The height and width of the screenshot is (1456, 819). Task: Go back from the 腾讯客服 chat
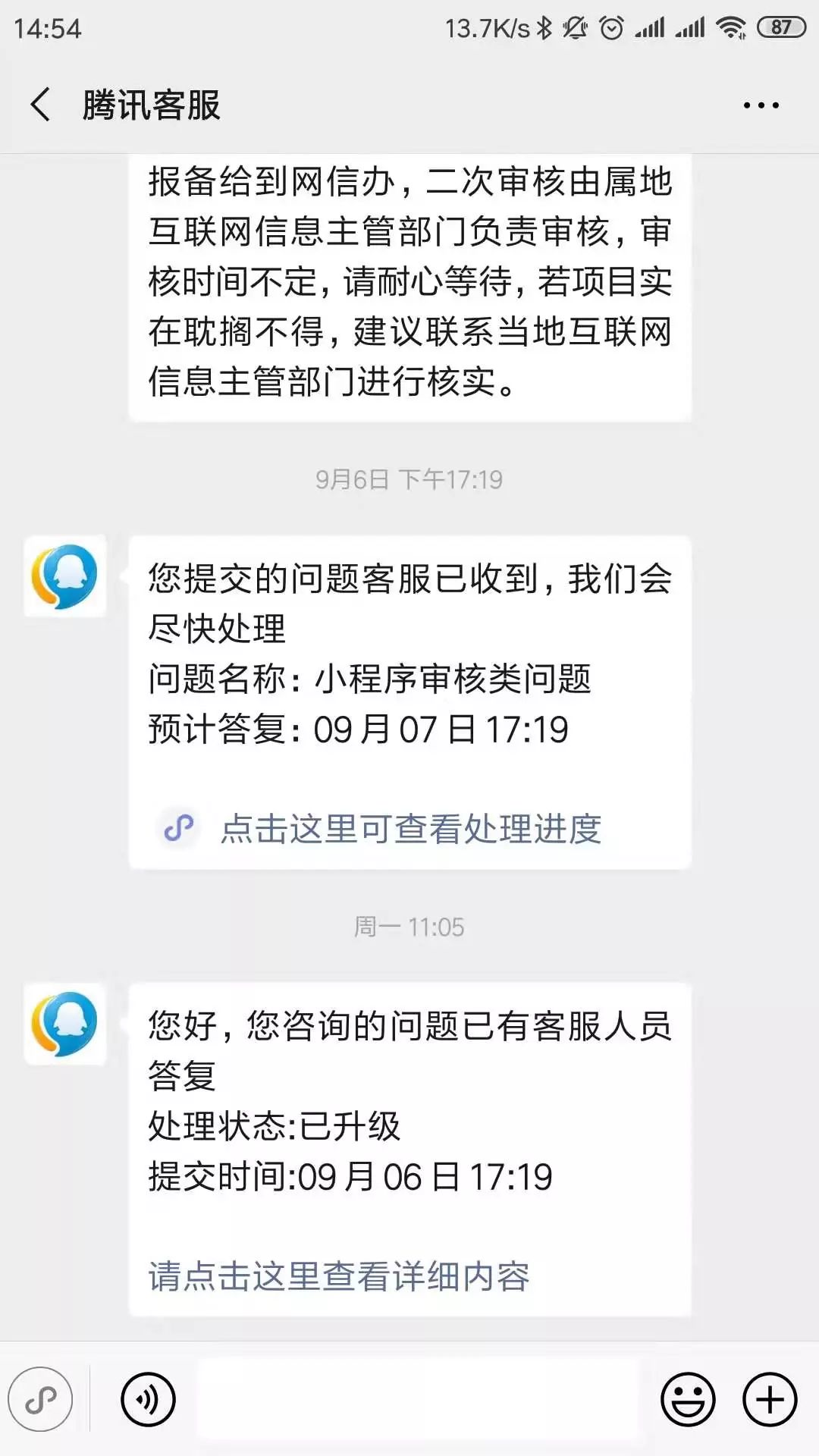41,105
